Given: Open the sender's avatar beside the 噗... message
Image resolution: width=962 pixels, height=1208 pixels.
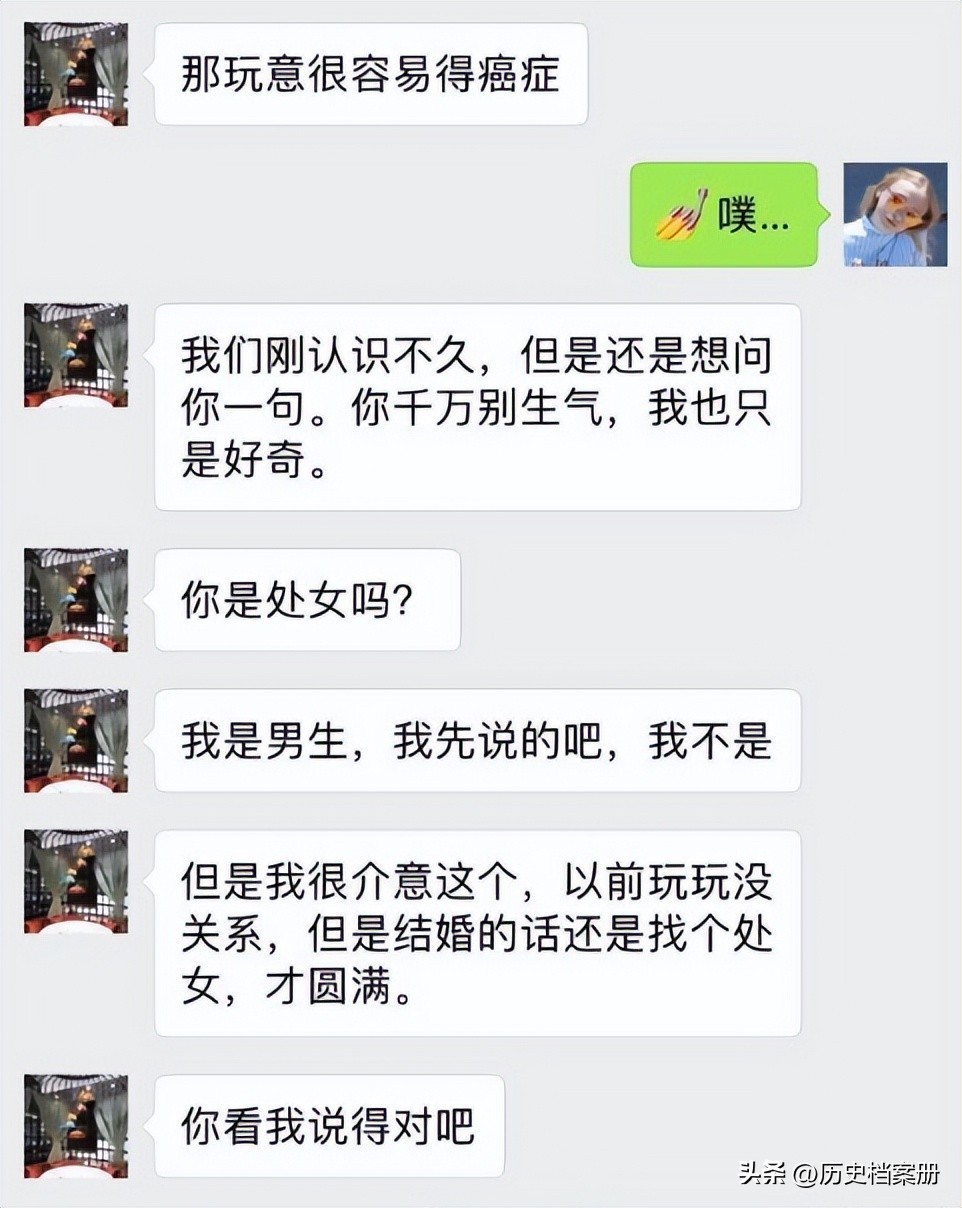Looking at the screenshot, I should 895,214.
